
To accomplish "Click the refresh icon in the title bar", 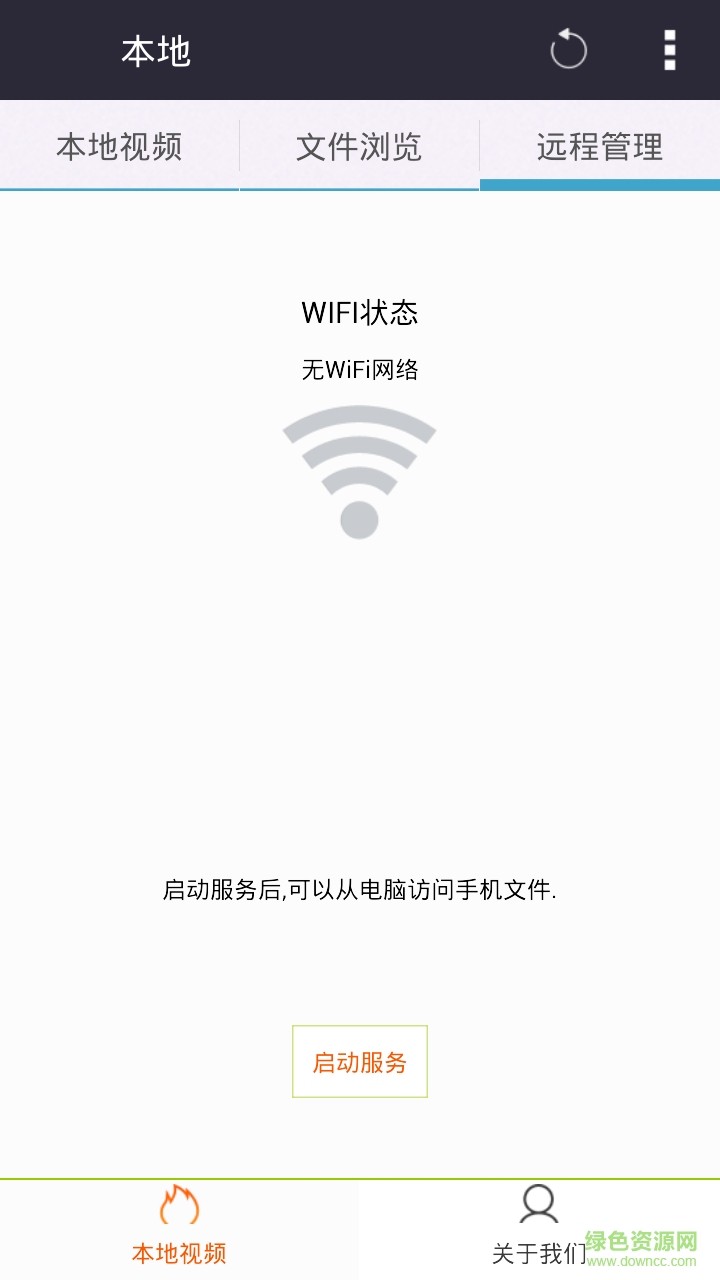I will click(x=568, y=49).
